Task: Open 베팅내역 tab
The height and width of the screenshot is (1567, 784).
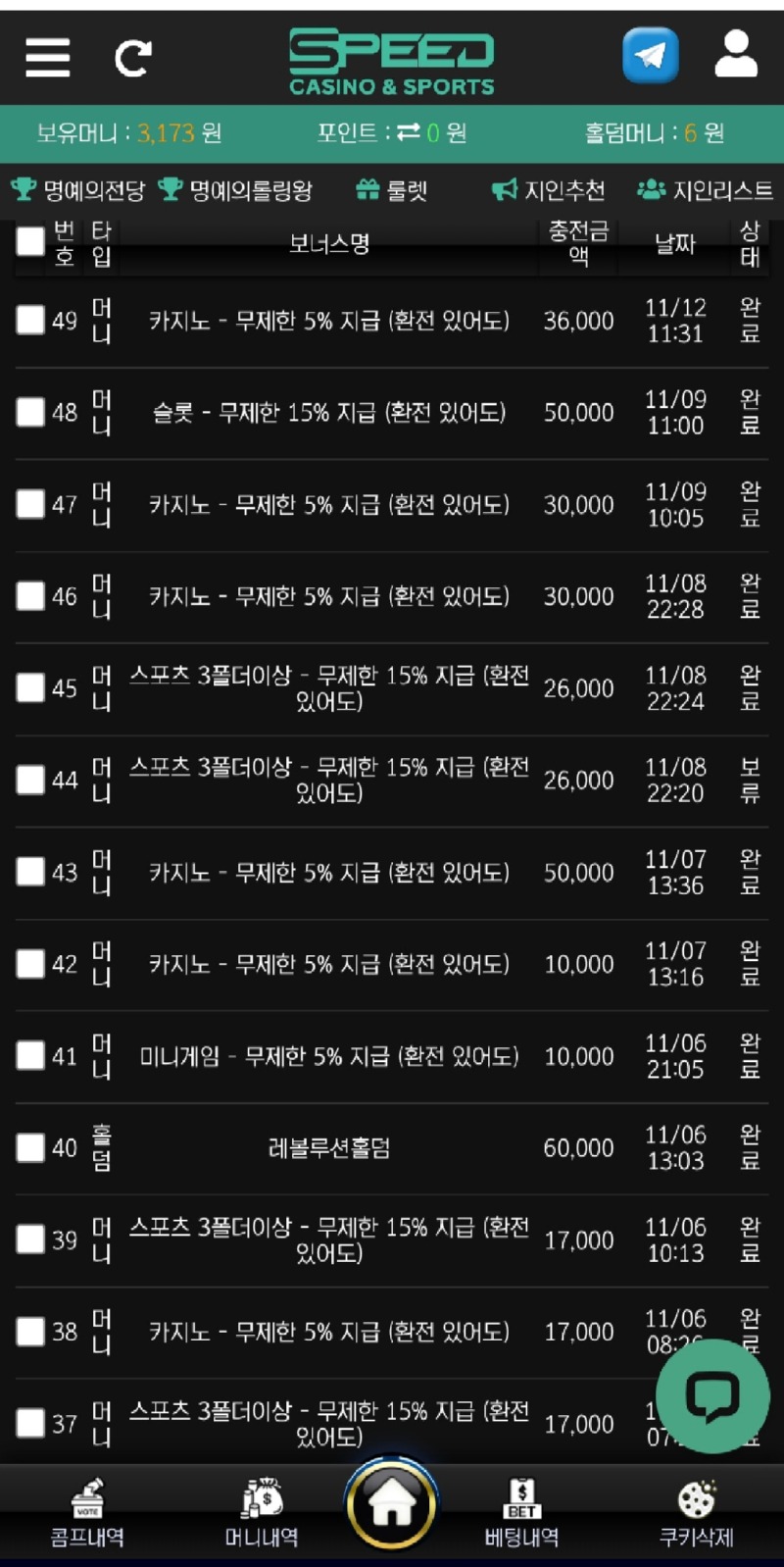Action: pyautogui.click(x=521, y=1512)
